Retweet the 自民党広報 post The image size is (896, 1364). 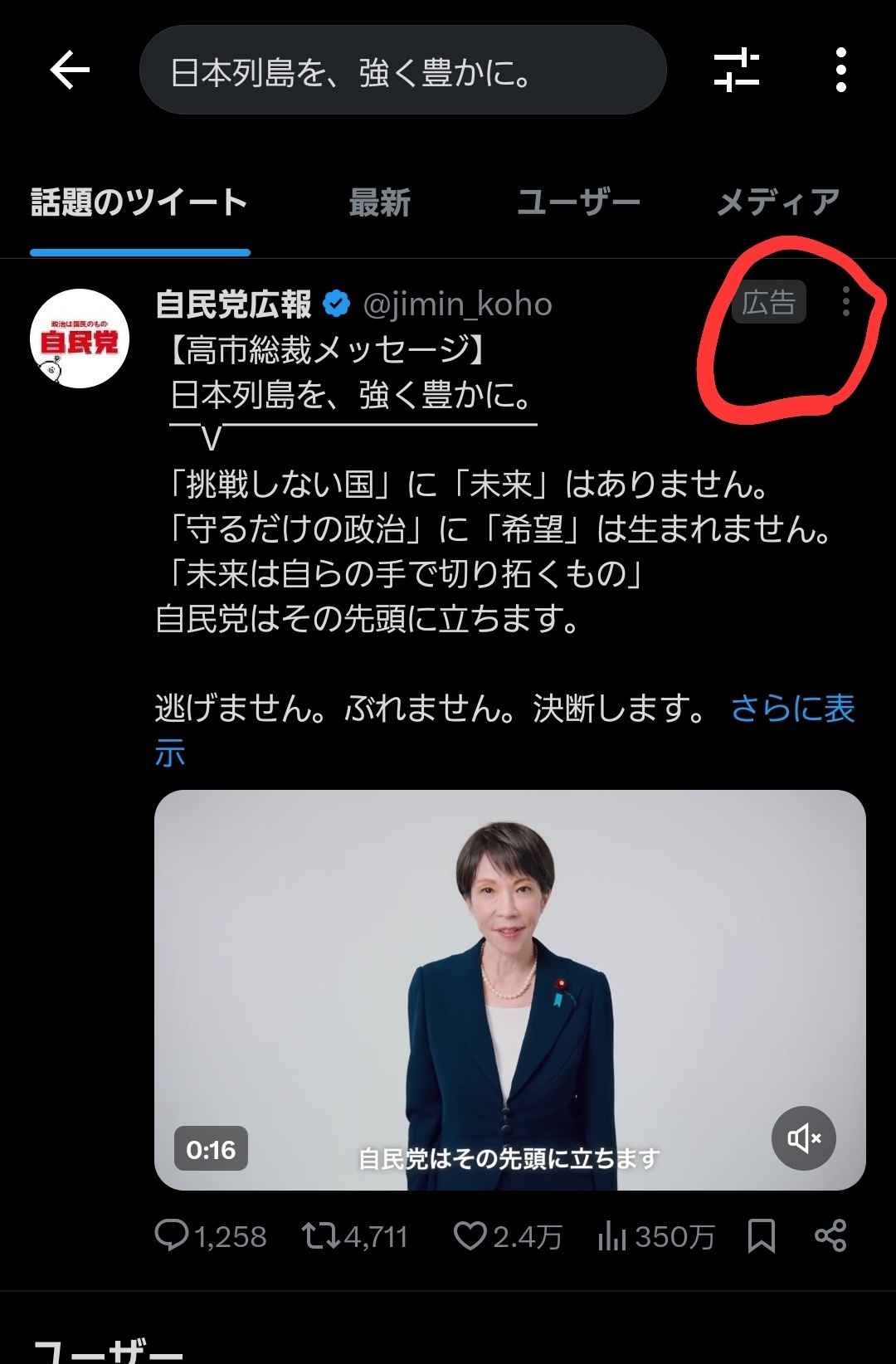pos(320,1236)
